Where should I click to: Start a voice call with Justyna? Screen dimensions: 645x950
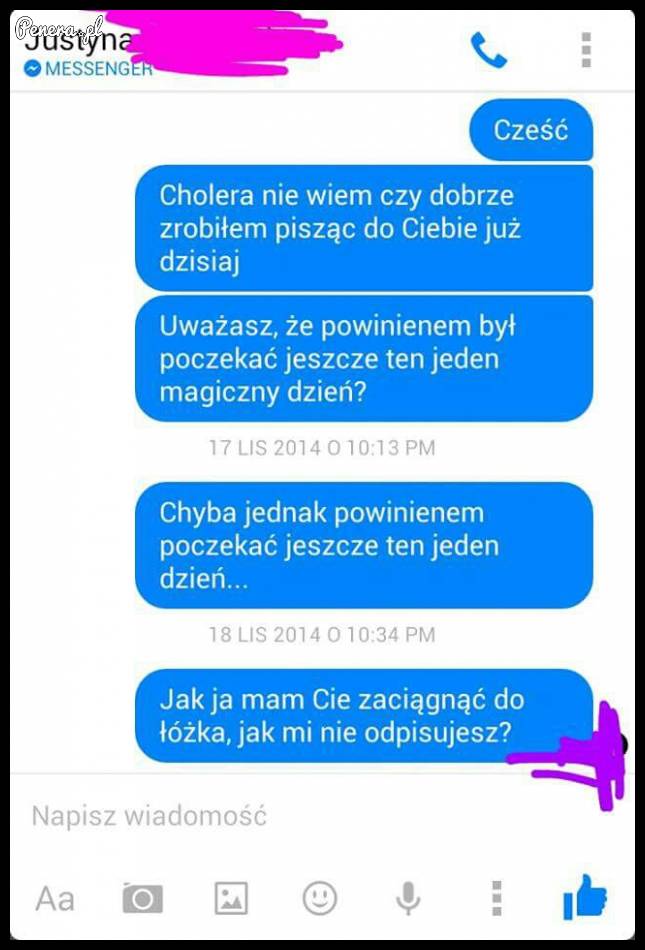point(489,50)
